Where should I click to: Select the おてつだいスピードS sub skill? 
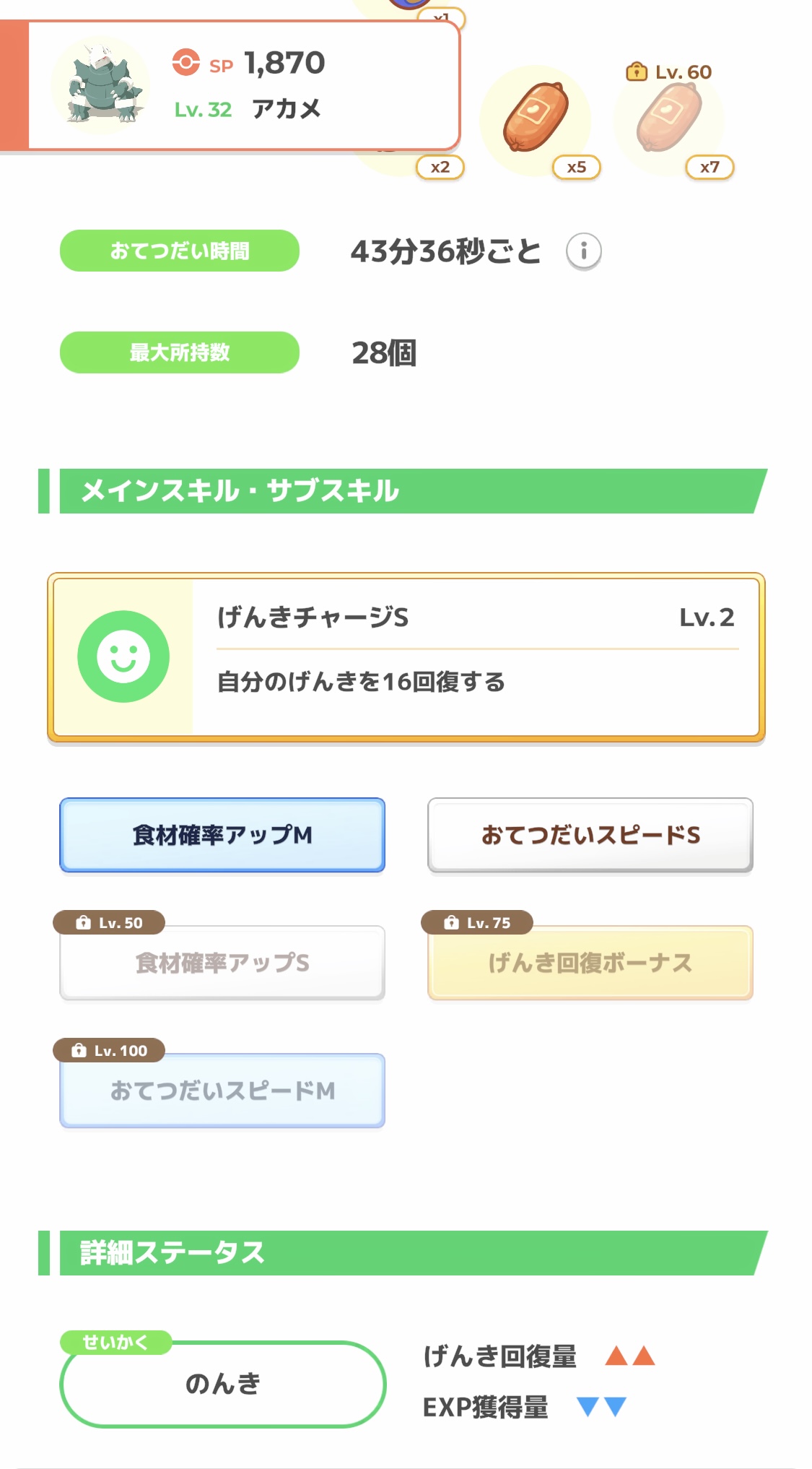tap(590, 835)
